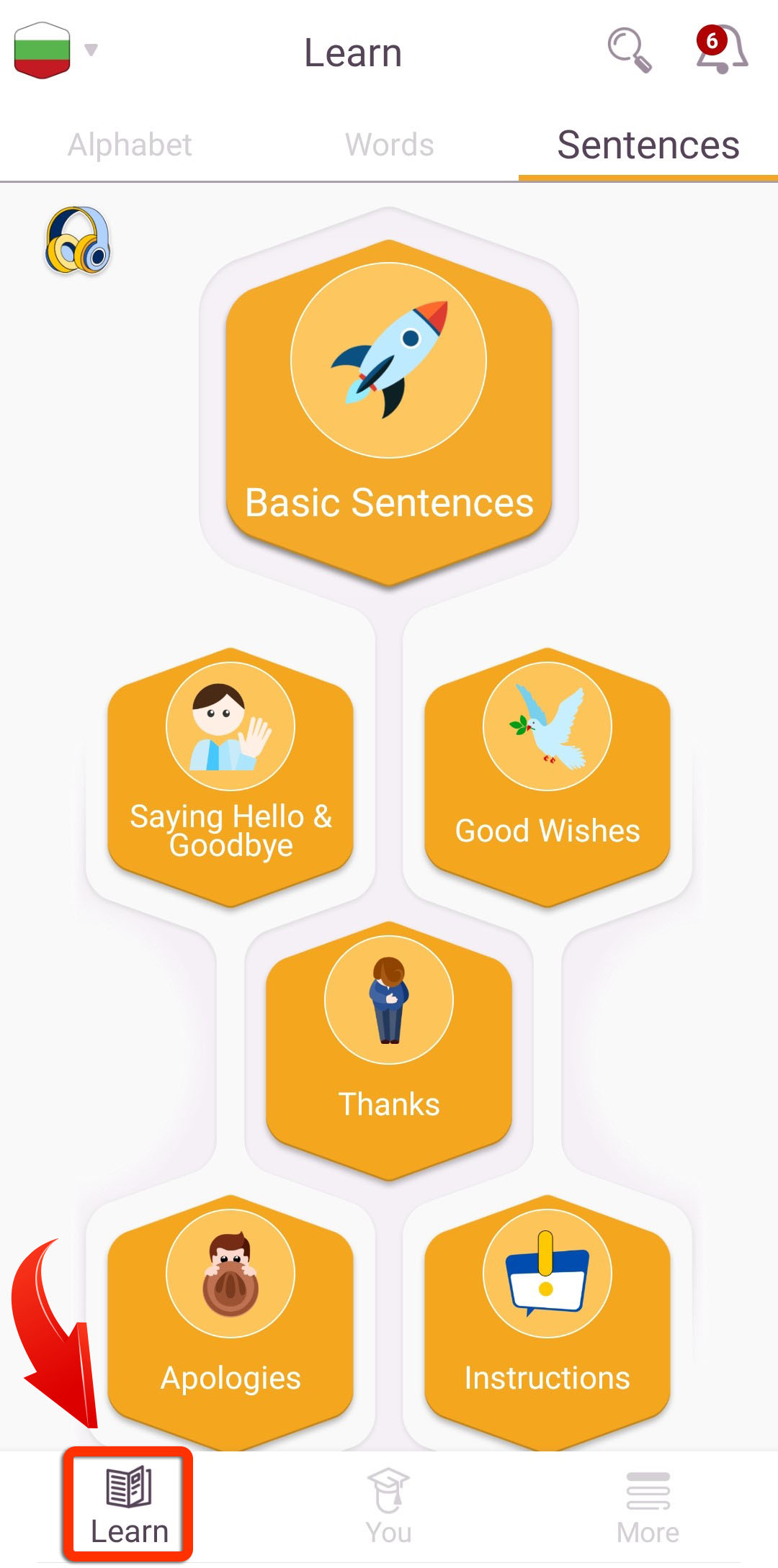
Task: Switch to the Words tab
Action: coord(389,145)
